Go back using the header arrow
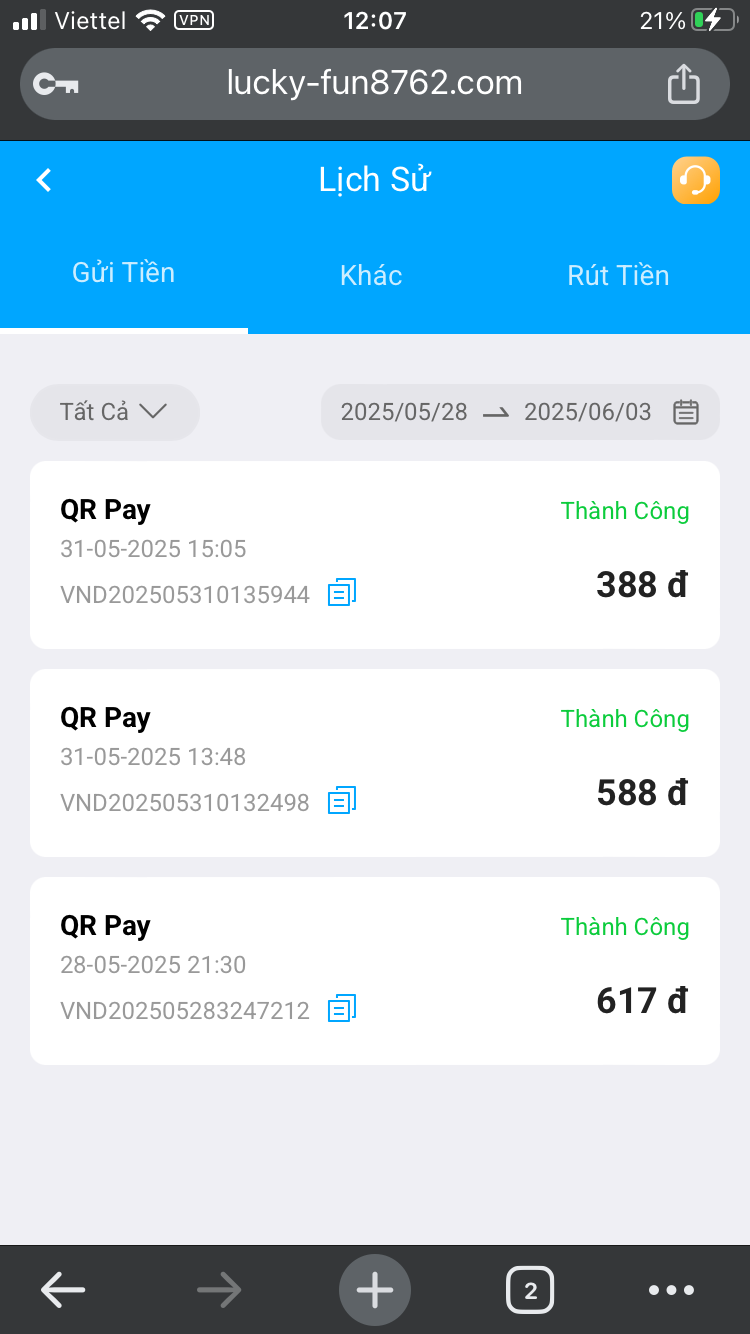This screenshot has width=750, height=1334. pyautogui.click(x=44, y=180)
